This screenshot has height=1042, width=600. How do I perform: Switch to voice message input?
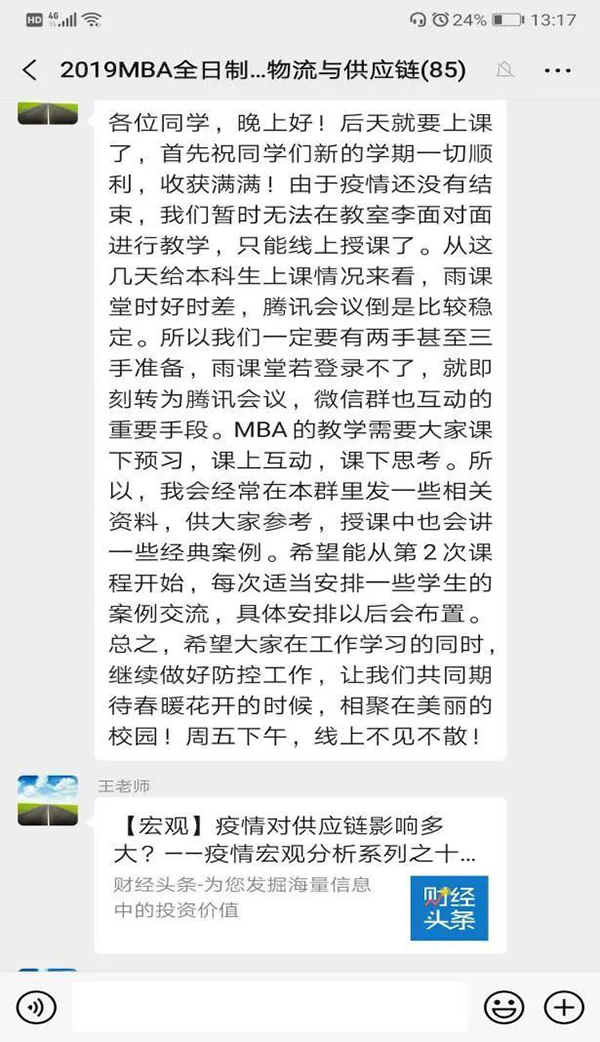pos(37,1006)
